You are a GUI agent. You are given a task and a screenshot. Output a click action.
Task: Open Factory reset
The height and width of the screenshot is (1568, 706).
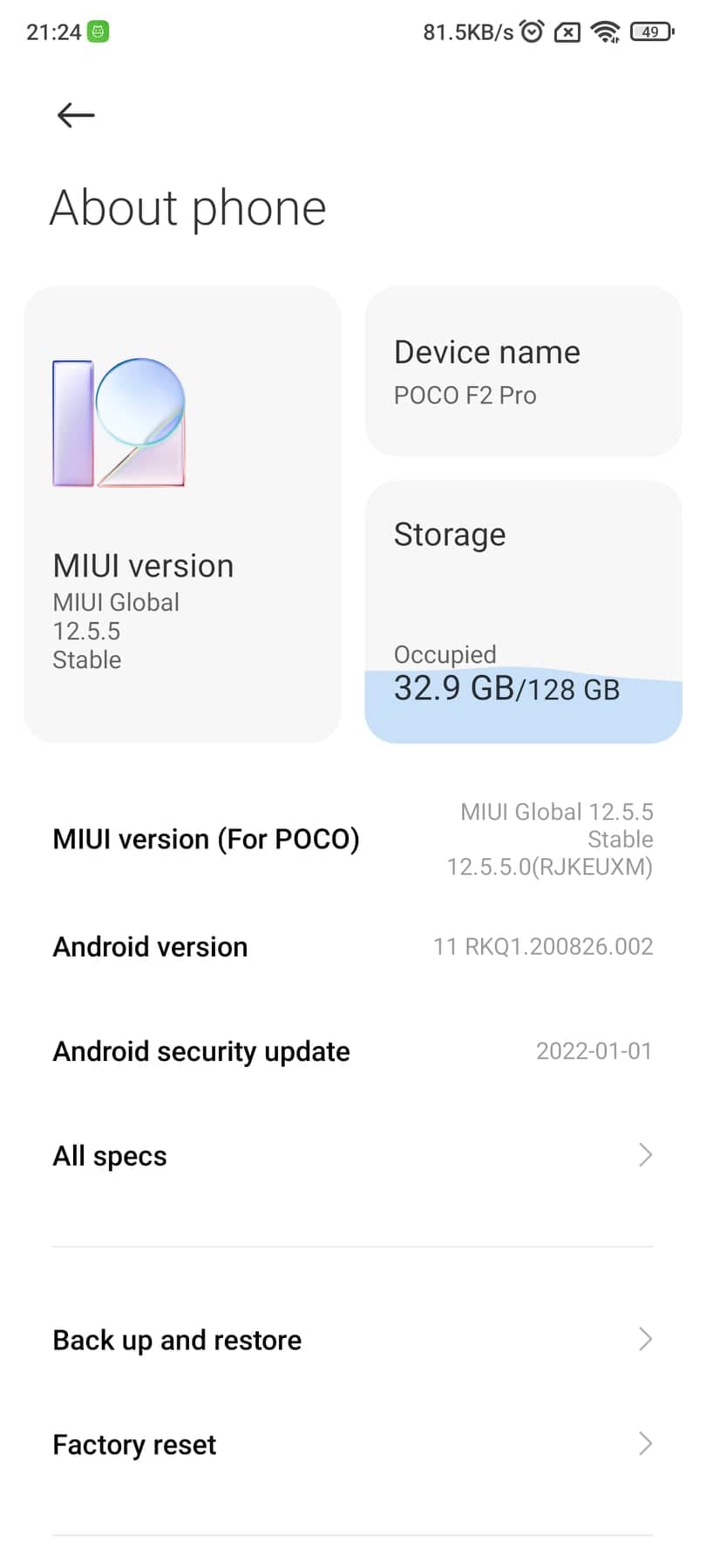click(352, 1444)
